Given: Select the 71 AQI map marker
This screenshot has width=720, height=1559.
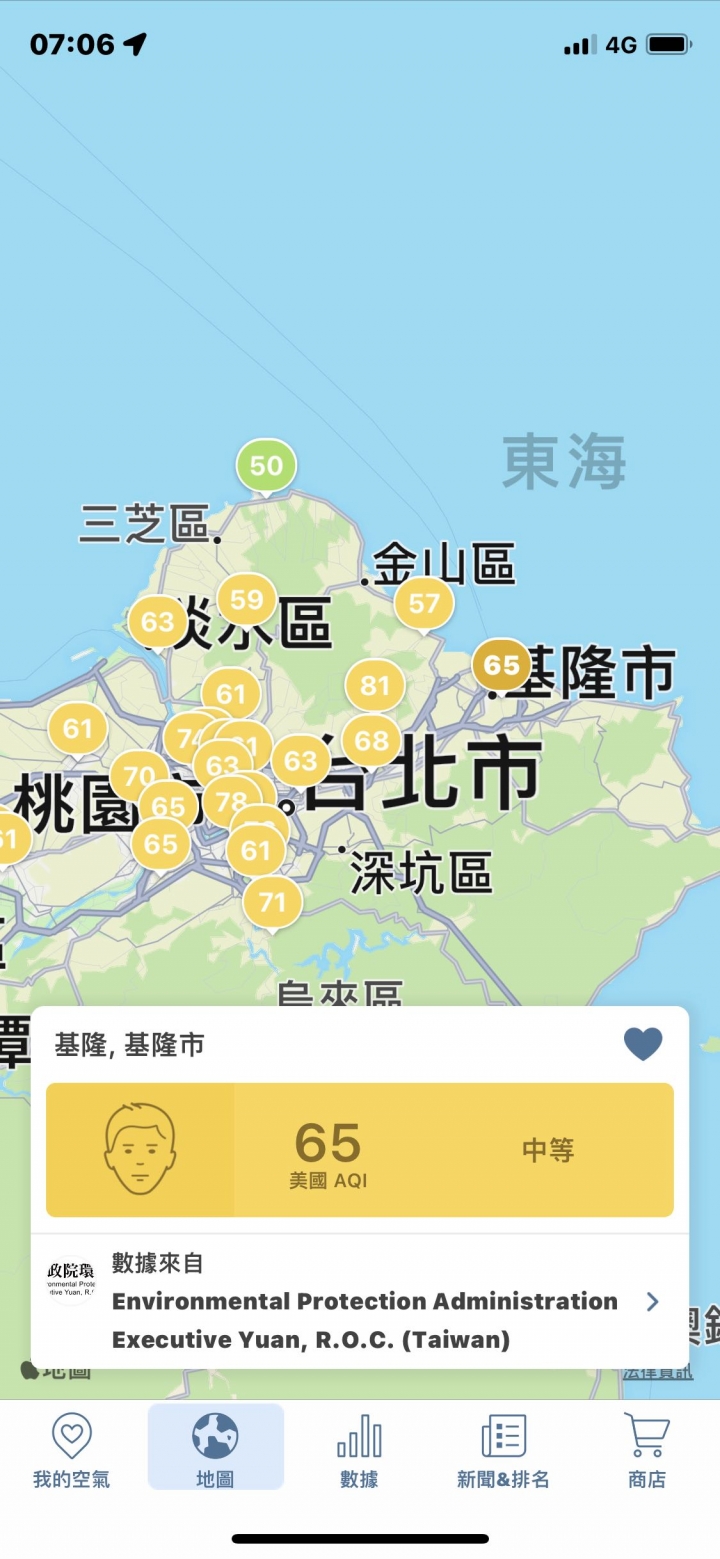Looking at the screenshot, I should pos(272,903).
